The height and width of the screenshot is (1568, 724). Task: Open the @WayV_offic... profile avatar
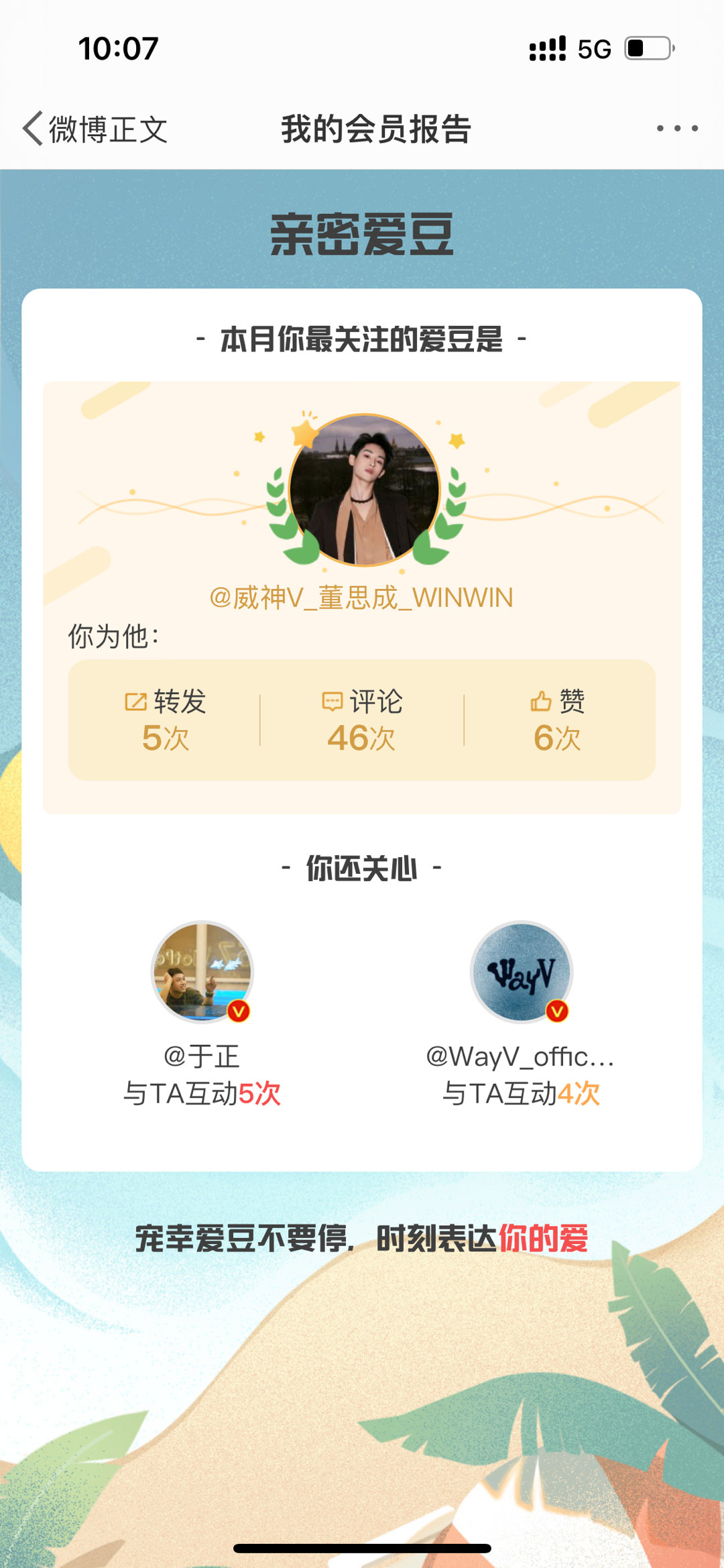click(522, 972)
